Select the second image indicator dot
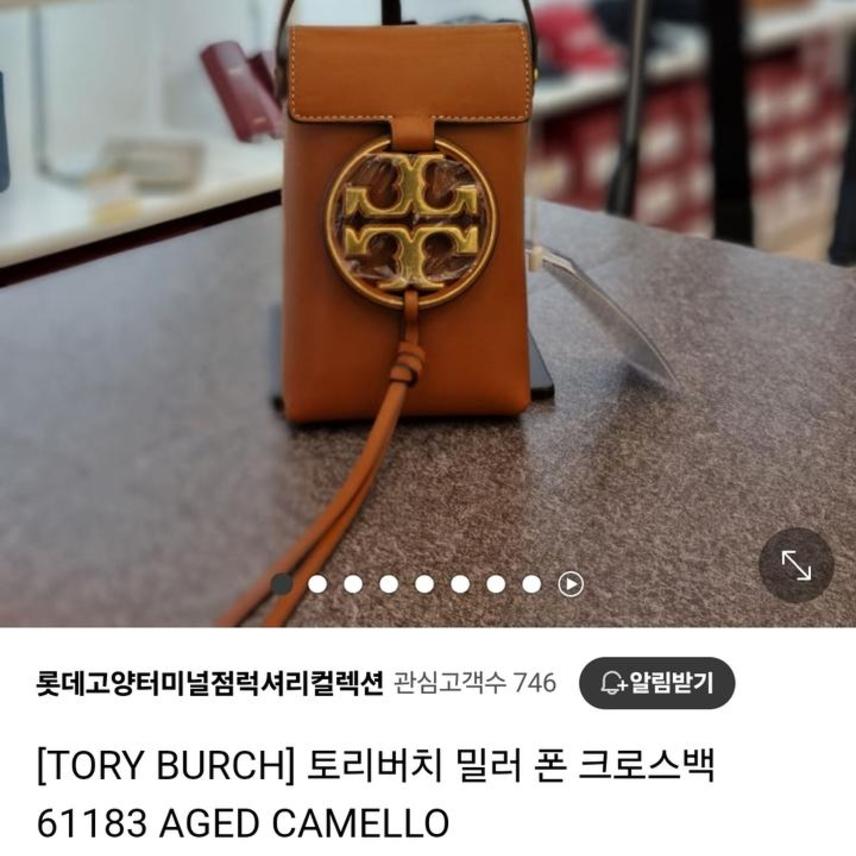The image size is (856, 856). 318,584
